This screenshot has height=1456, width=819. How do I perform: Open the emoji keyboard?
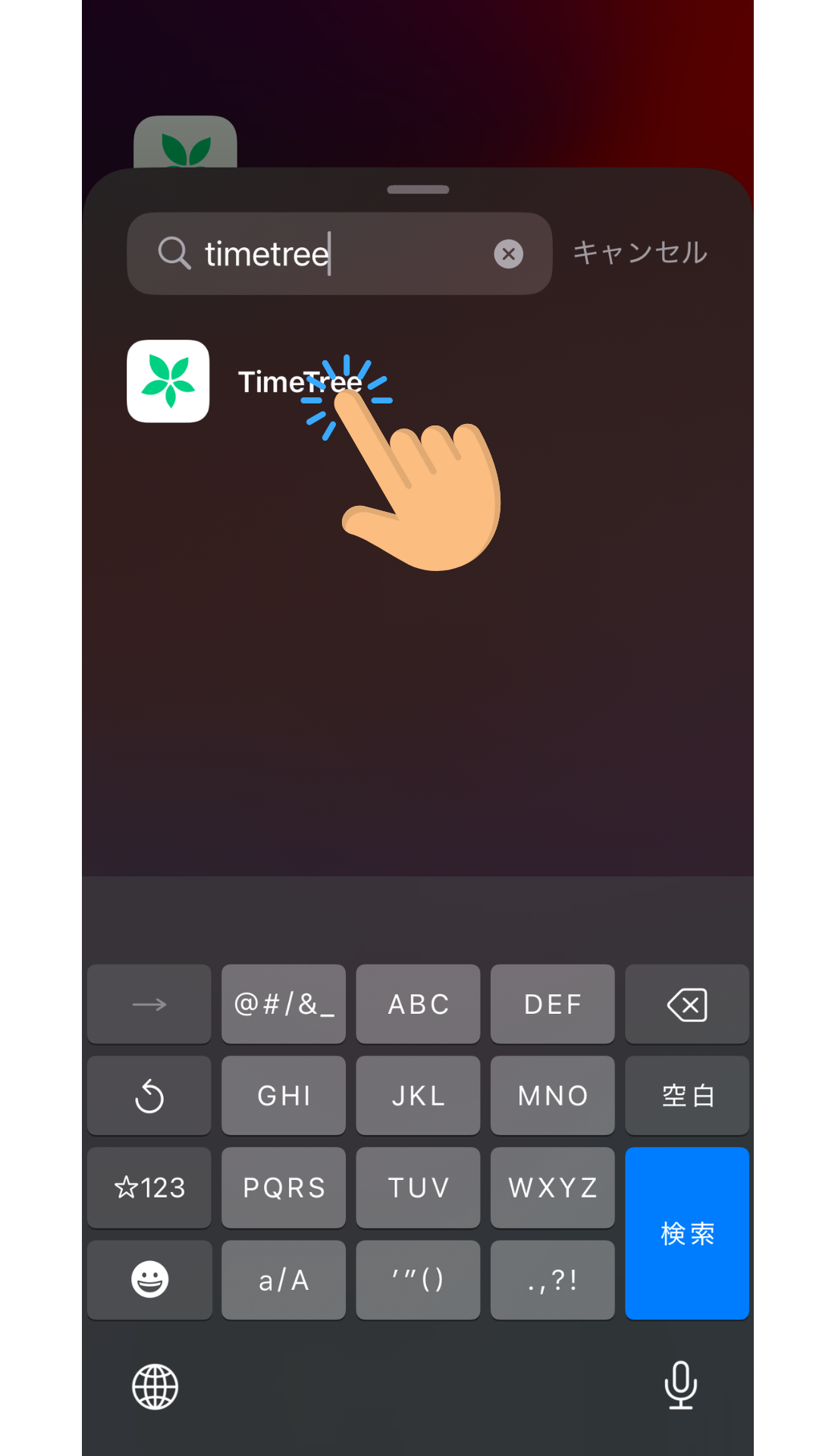pos(149,1280)
